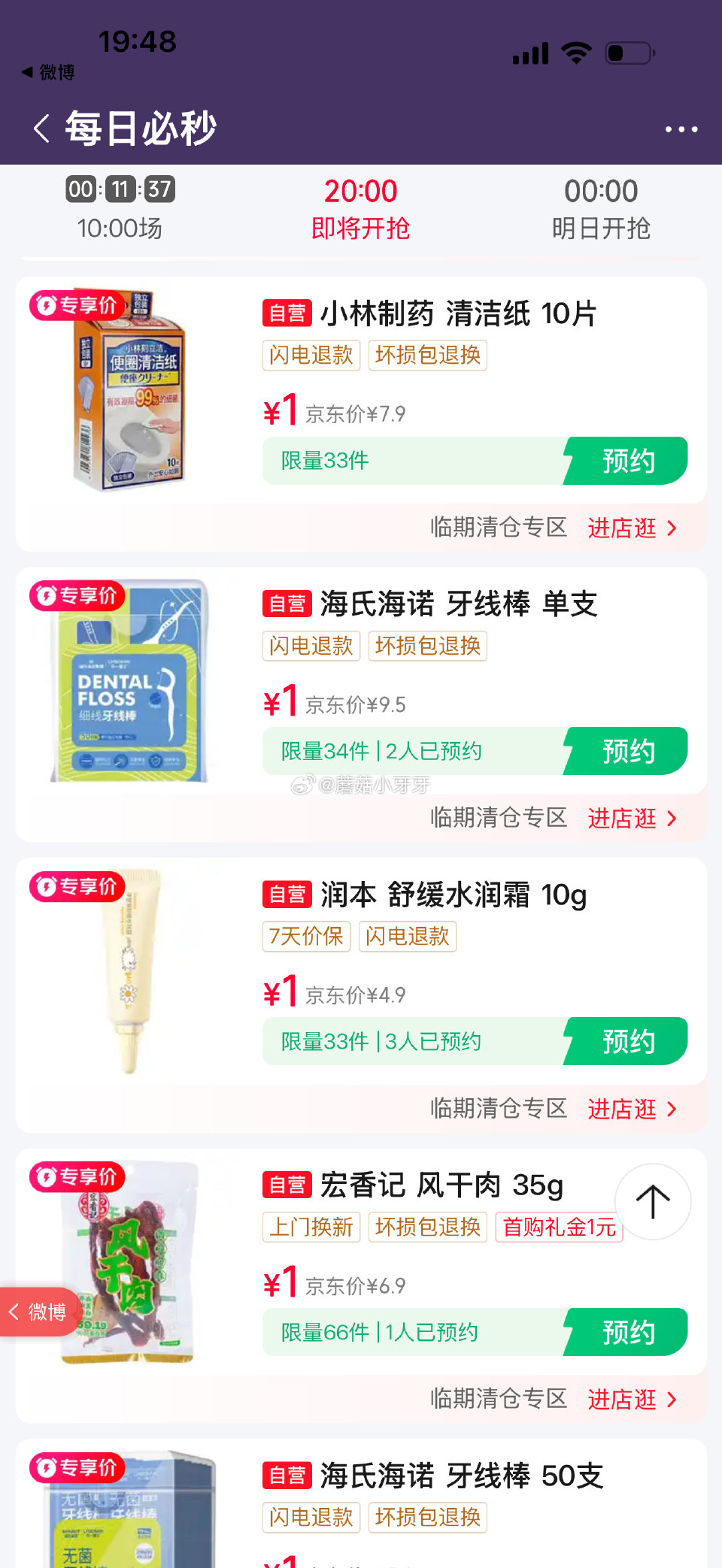The height and width of the screenshot is (1568, 722).
Task: Tap the back-to-top arrow button
Action: pyautogui.click(x=652, y=1202)
